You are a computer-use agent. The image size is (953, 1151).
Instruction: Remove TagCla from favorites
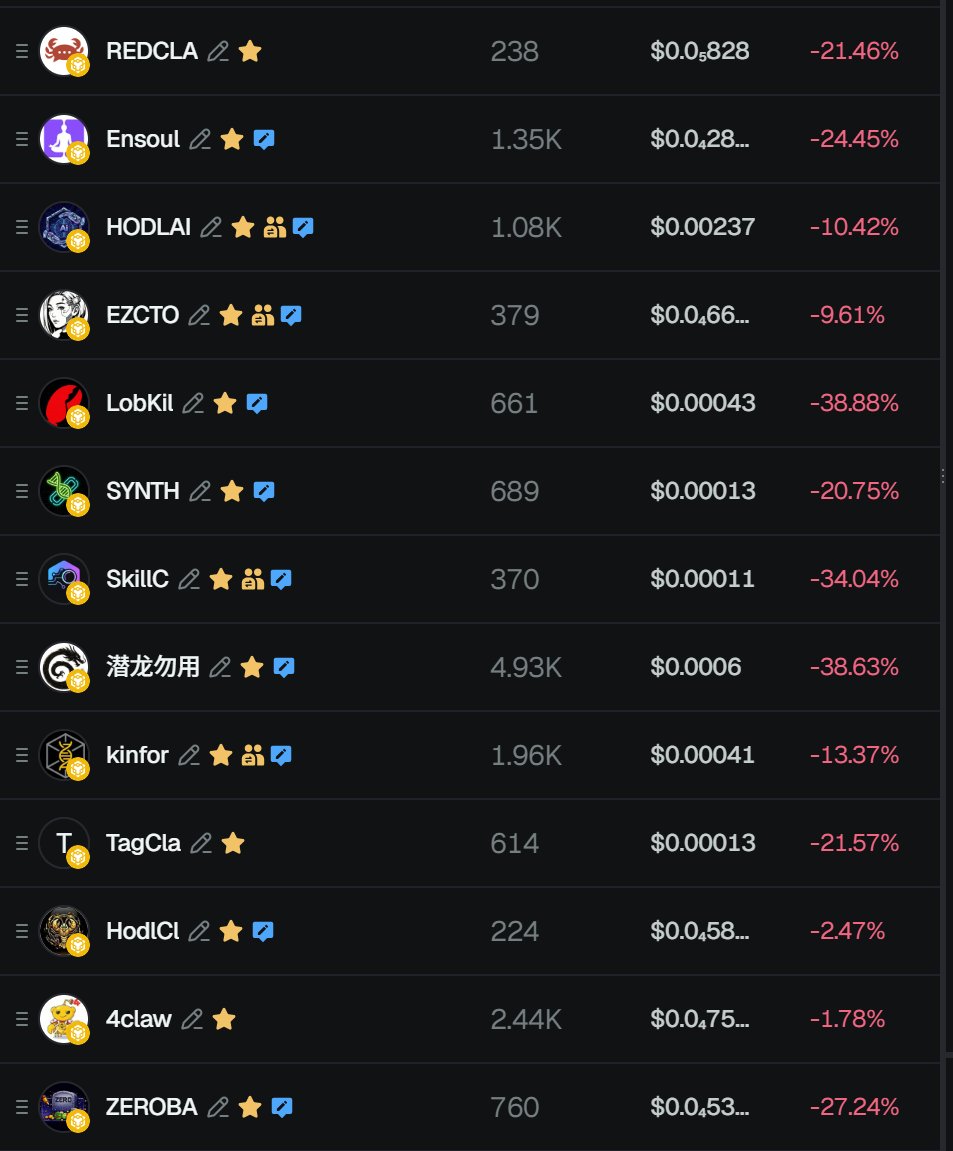coord(233,844)
